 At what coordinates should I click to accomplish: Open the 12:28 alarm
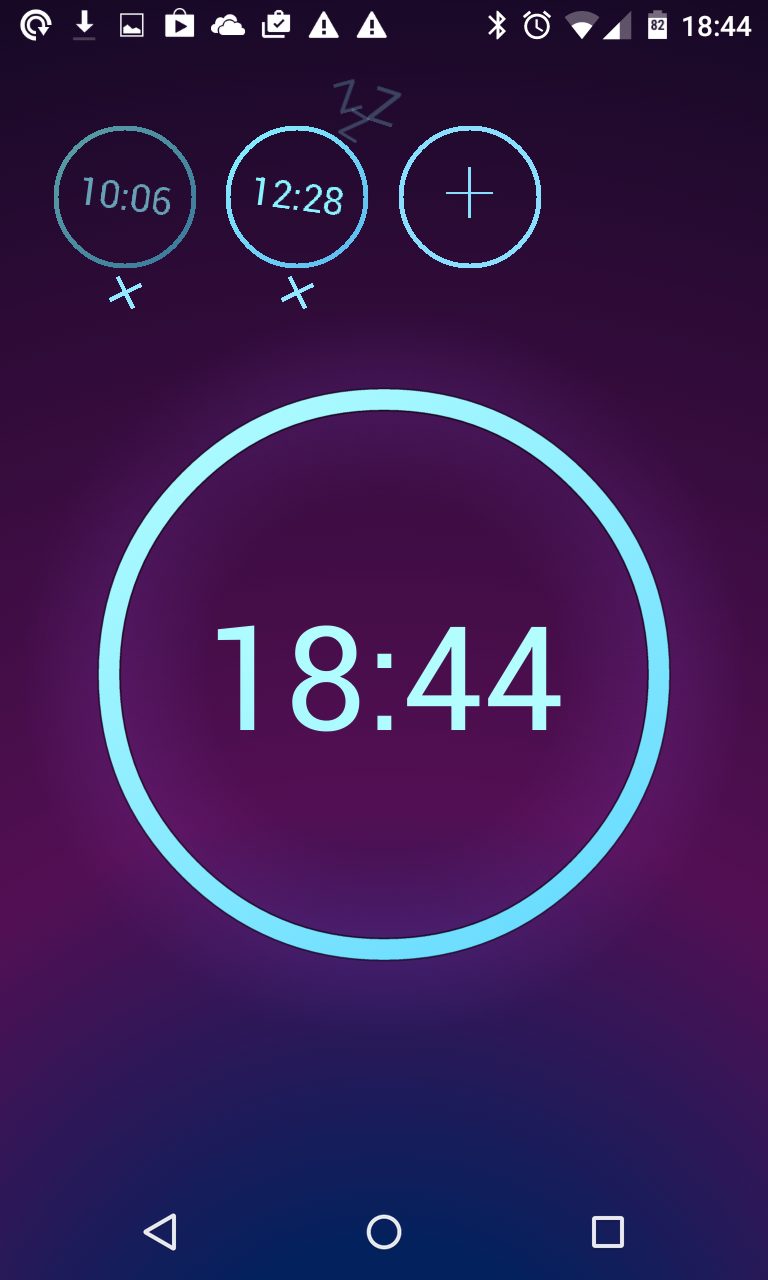pyautogui.click(x=297, y=197)
